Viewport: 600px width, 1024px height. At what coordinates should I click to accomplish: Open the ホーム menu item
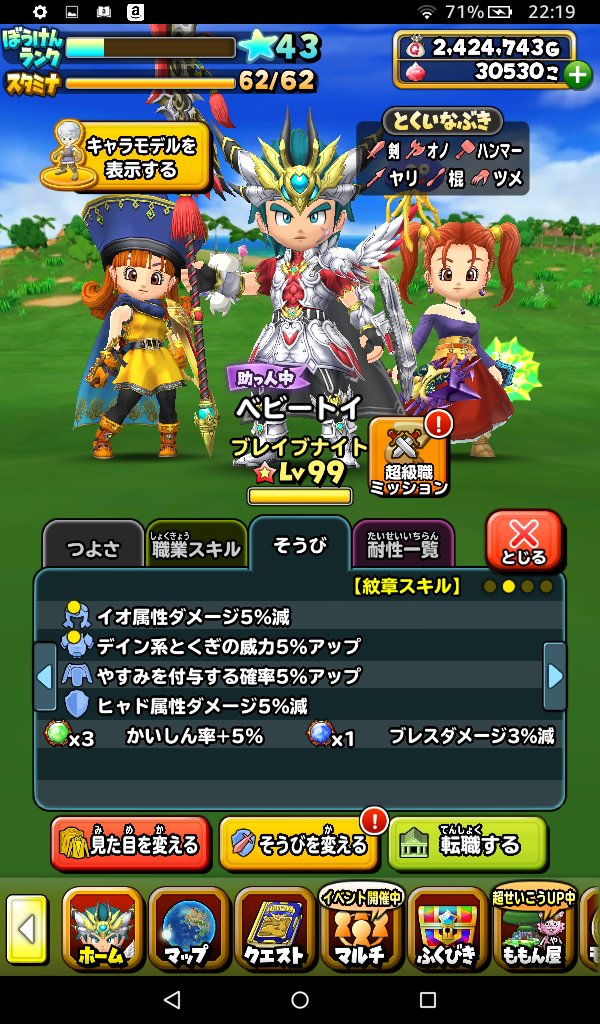click(103, 929)
